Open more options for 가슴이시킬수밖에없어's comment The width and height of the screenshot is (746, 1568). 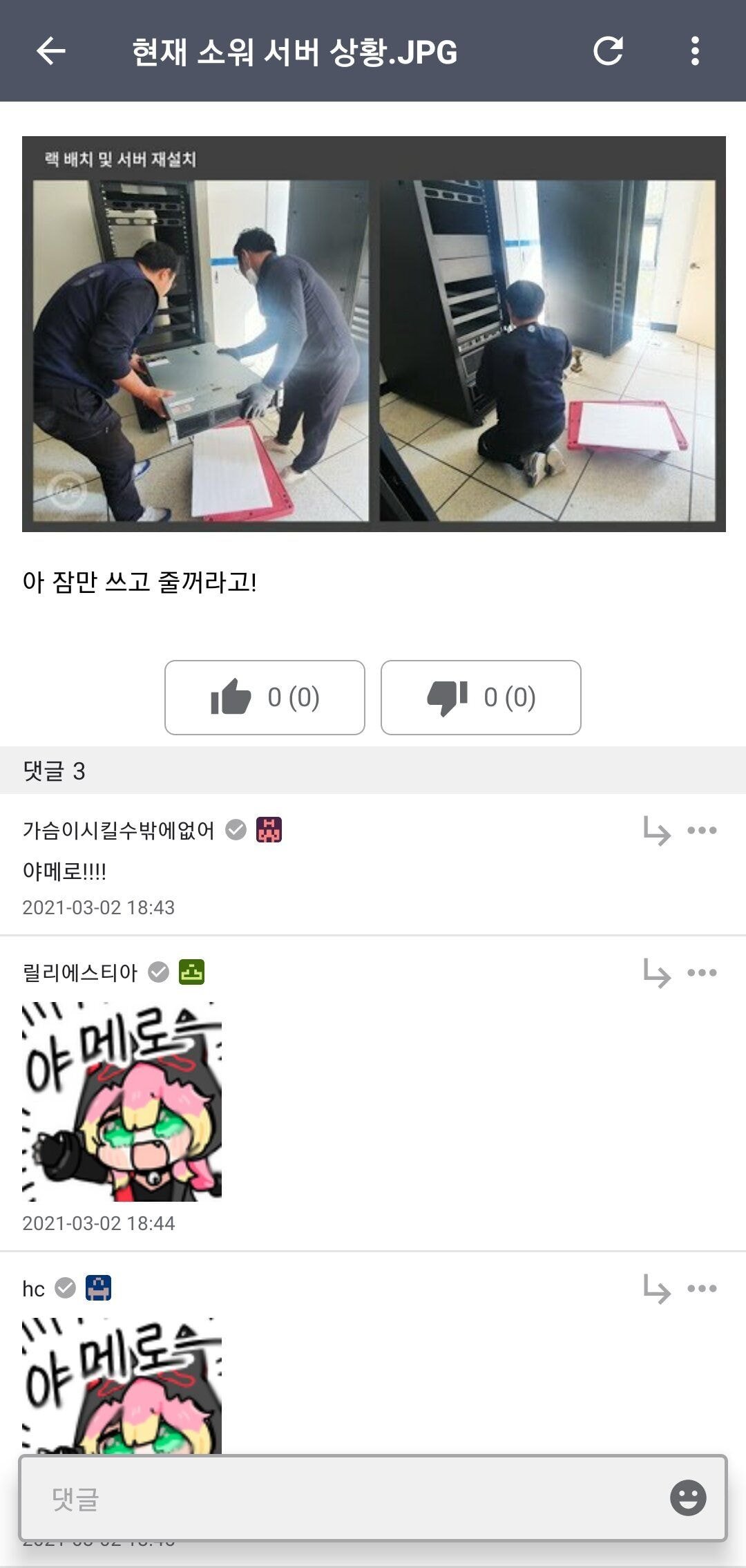pos(702,831)
